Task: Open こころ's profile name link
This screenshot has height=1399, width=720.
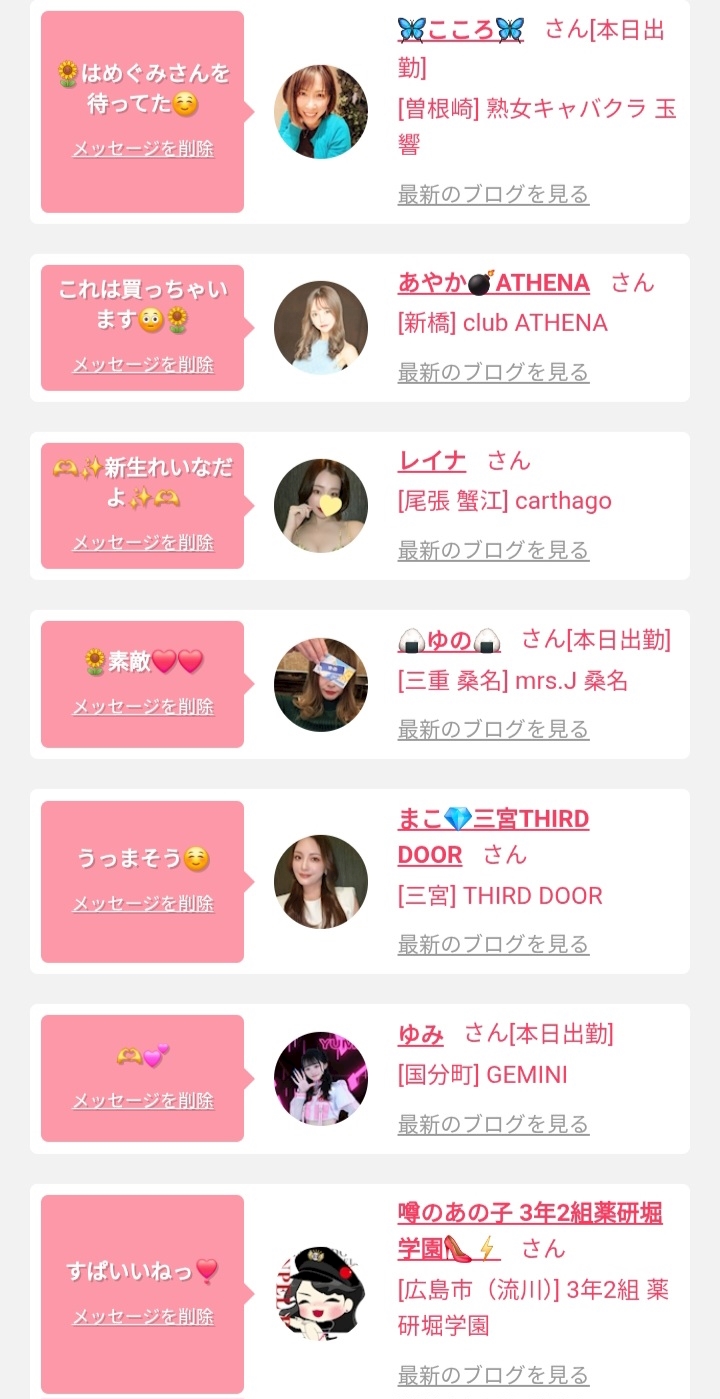Action: (x=461, y=30)
